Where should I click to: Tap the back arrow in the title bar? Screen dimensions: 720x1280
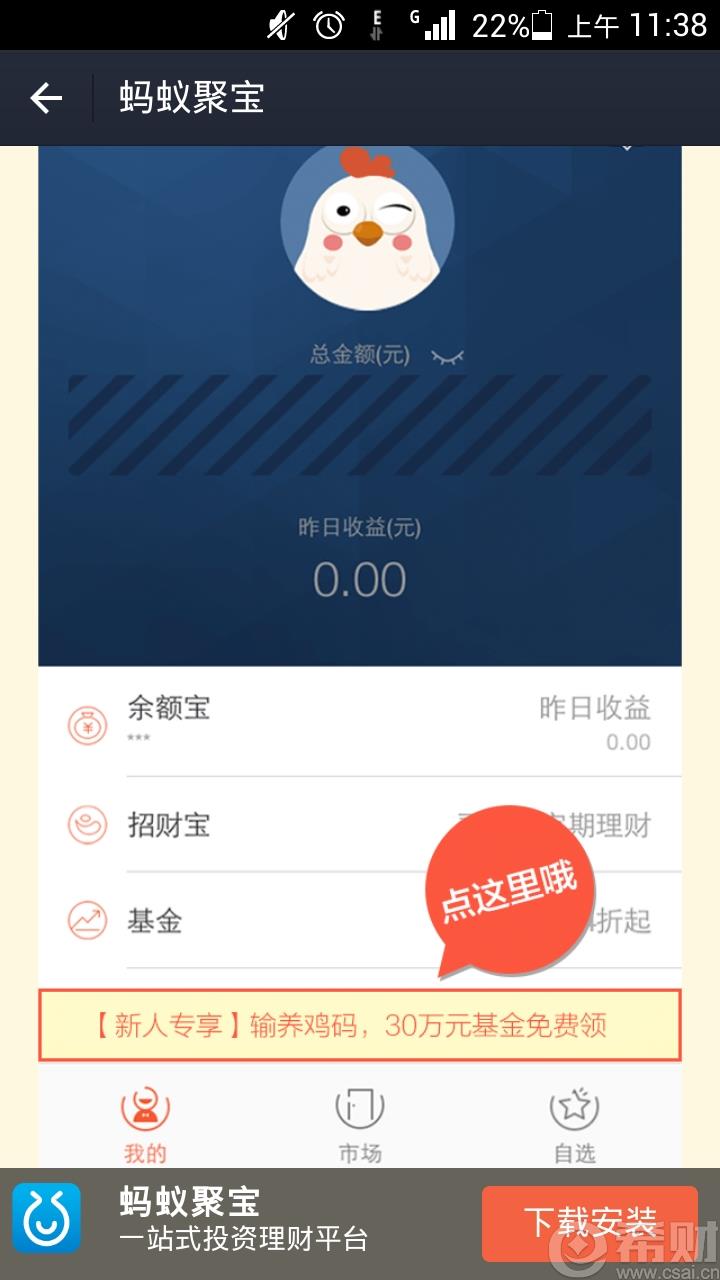(x=48, y=97)
